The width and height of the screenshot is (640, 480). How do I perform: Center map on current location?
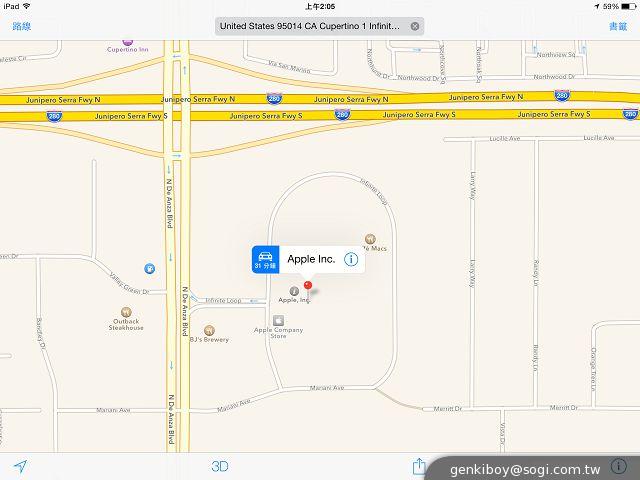pyautogui.click(x=20, y=466)
